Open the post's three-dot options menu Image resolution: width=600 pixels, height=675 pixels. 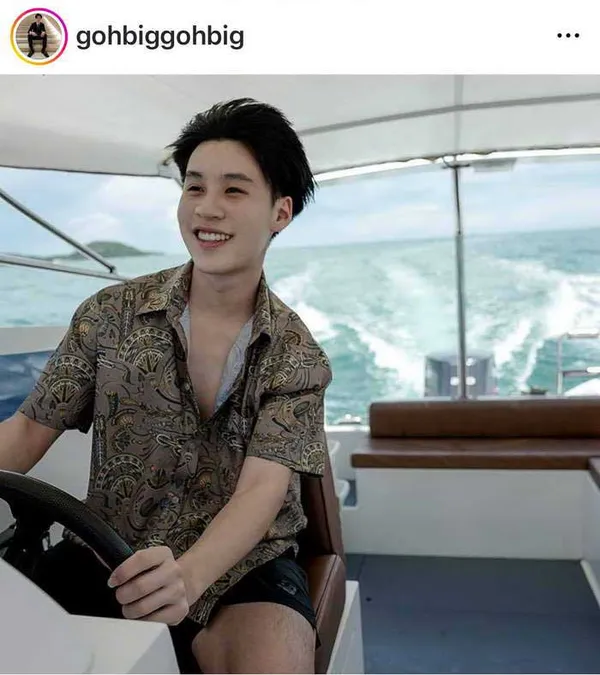(567, 37)
